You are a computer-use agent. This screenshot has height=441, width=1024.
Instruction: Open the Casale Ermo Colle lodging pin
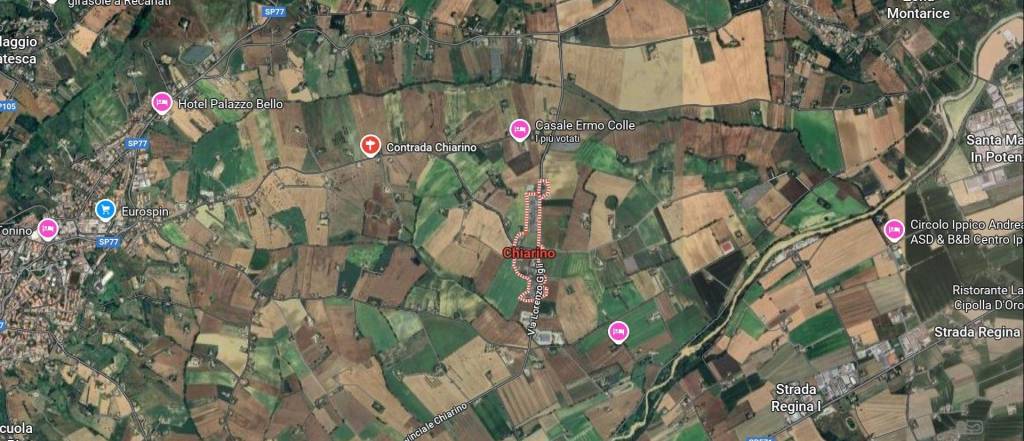(x=519, y=129)
